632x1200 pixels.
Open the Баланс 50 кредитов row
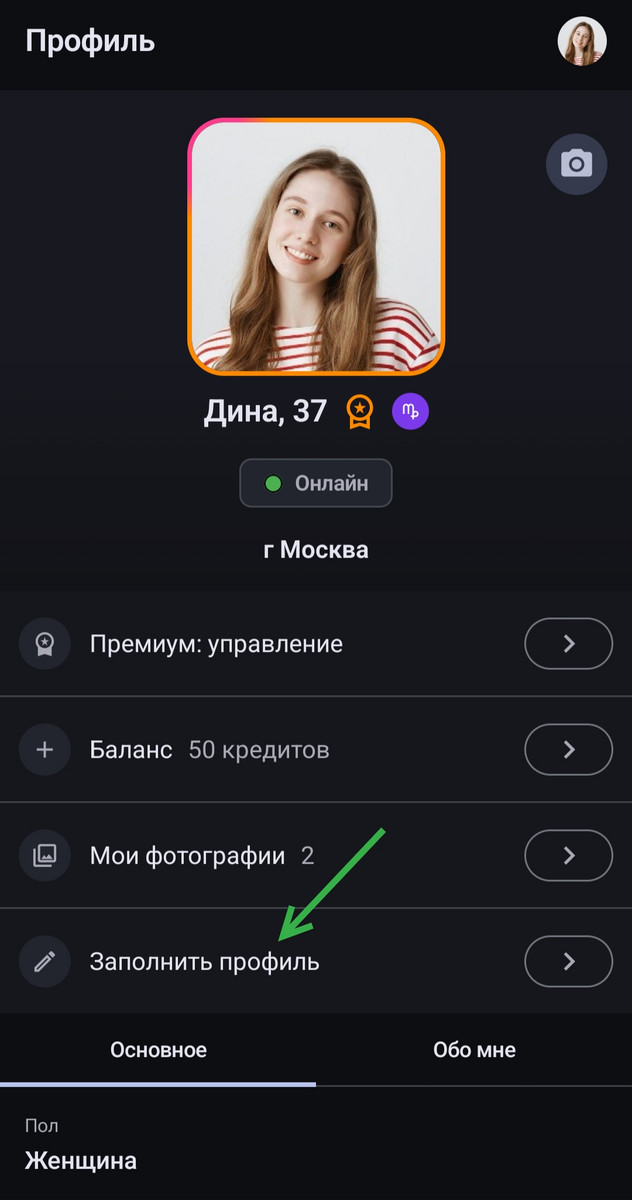pos(316,750)
